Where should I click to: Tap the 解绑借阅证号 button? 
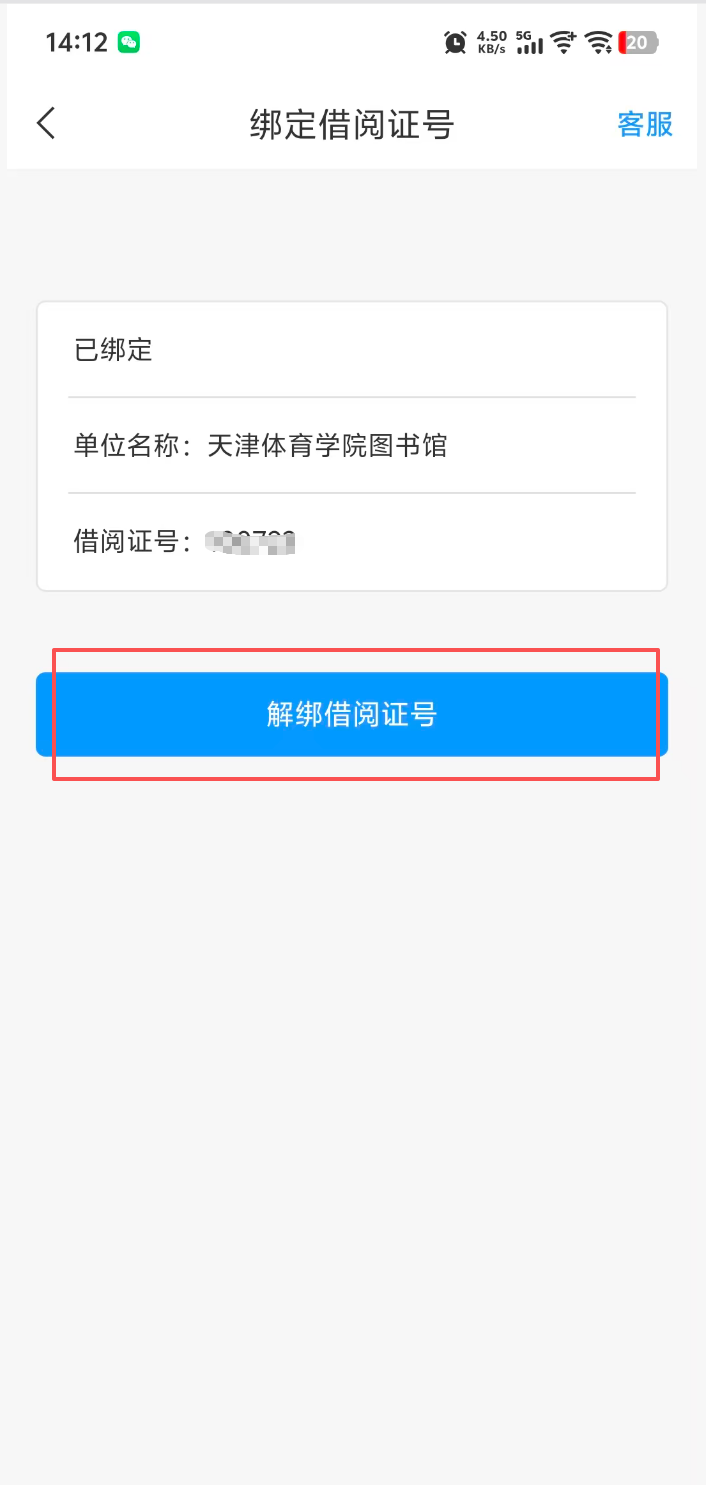coord(352,714)
